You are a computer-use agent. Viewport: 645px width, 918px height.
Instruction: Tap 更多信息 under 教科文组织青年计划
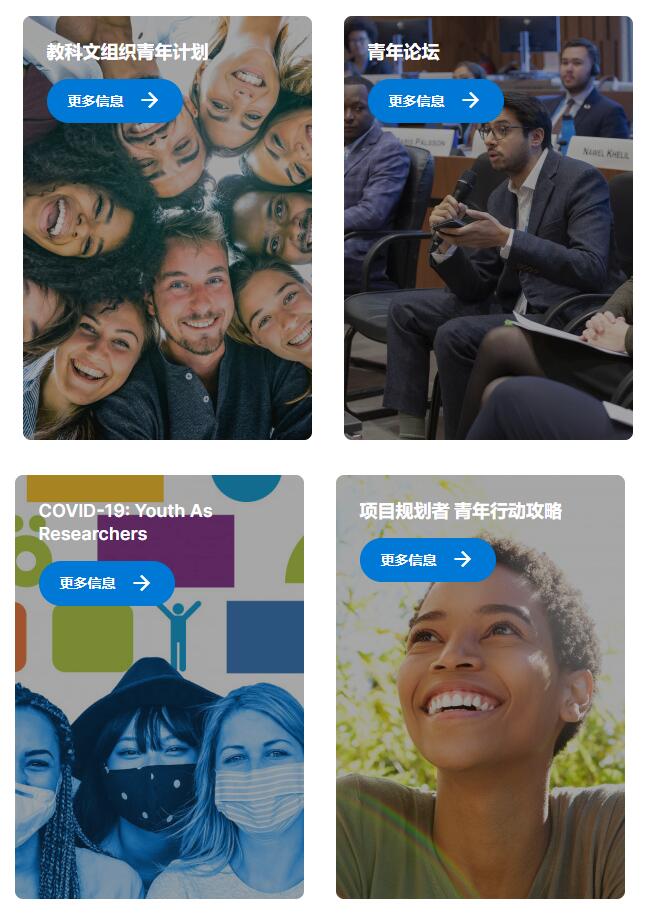point(114,101)
